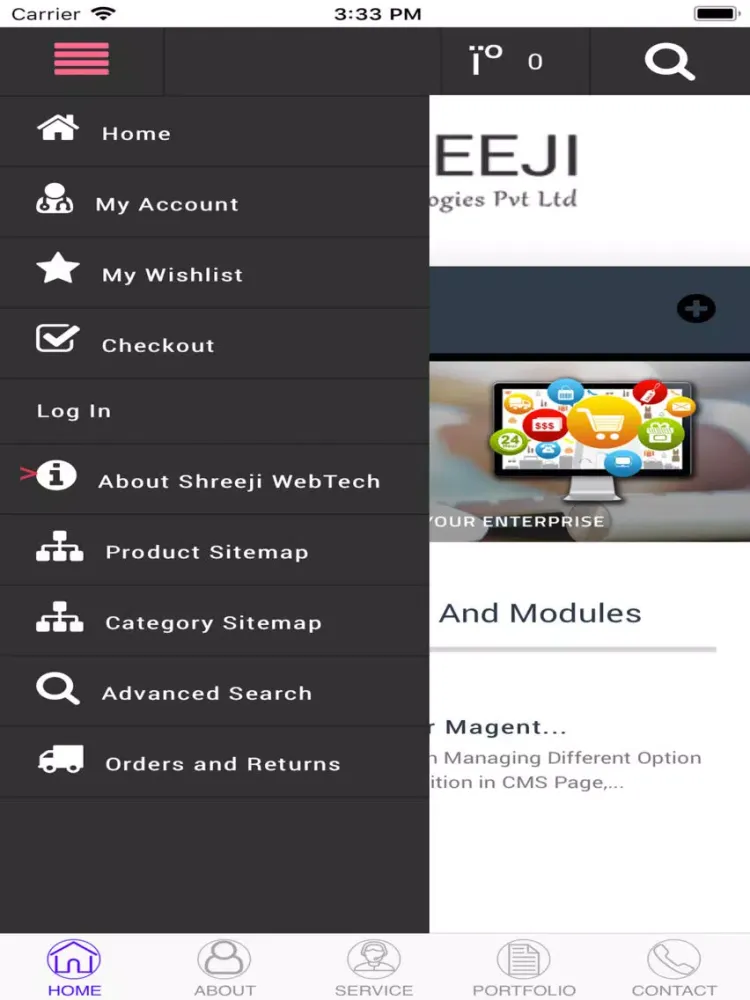750x1000 pixels.
Task: Tap the plus icon on the banner
Action: [x=696, y=309]
